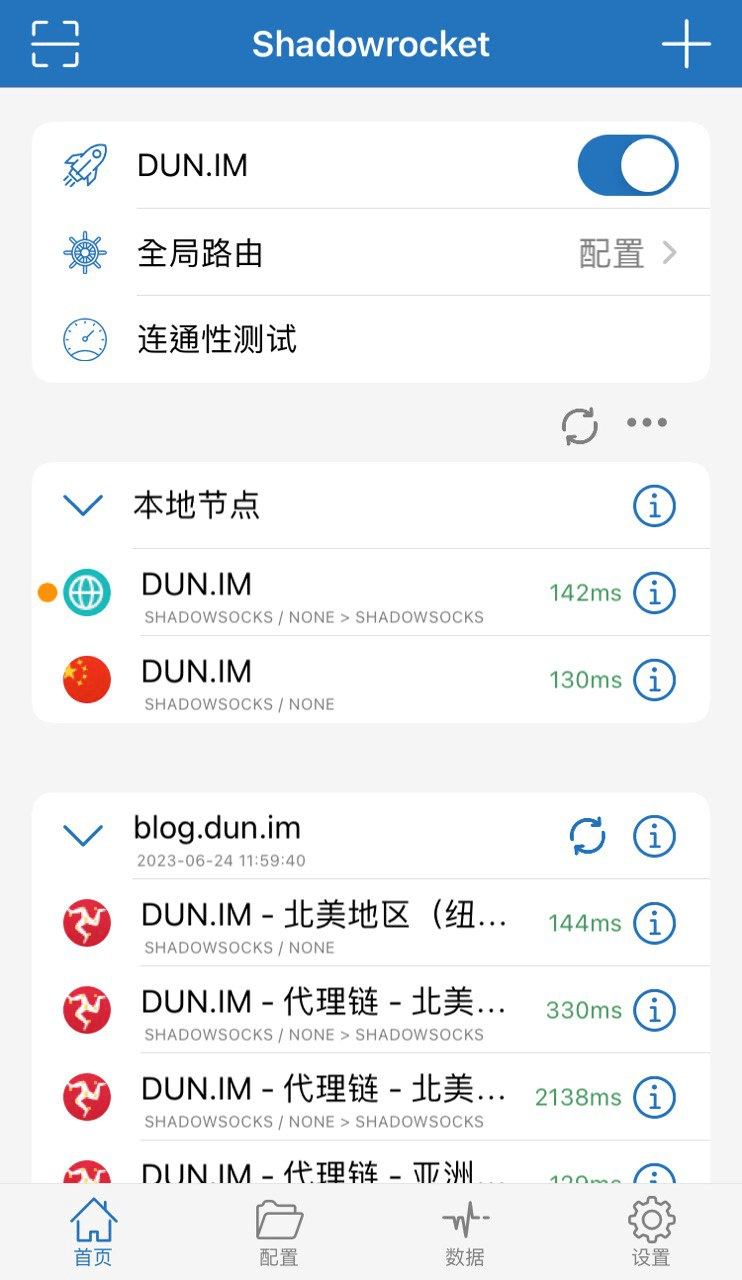Viewport: 742px width, 1280px height.
Task: Add a new server with plus icon
Action: pyautogui.click(x=686, y=44)
